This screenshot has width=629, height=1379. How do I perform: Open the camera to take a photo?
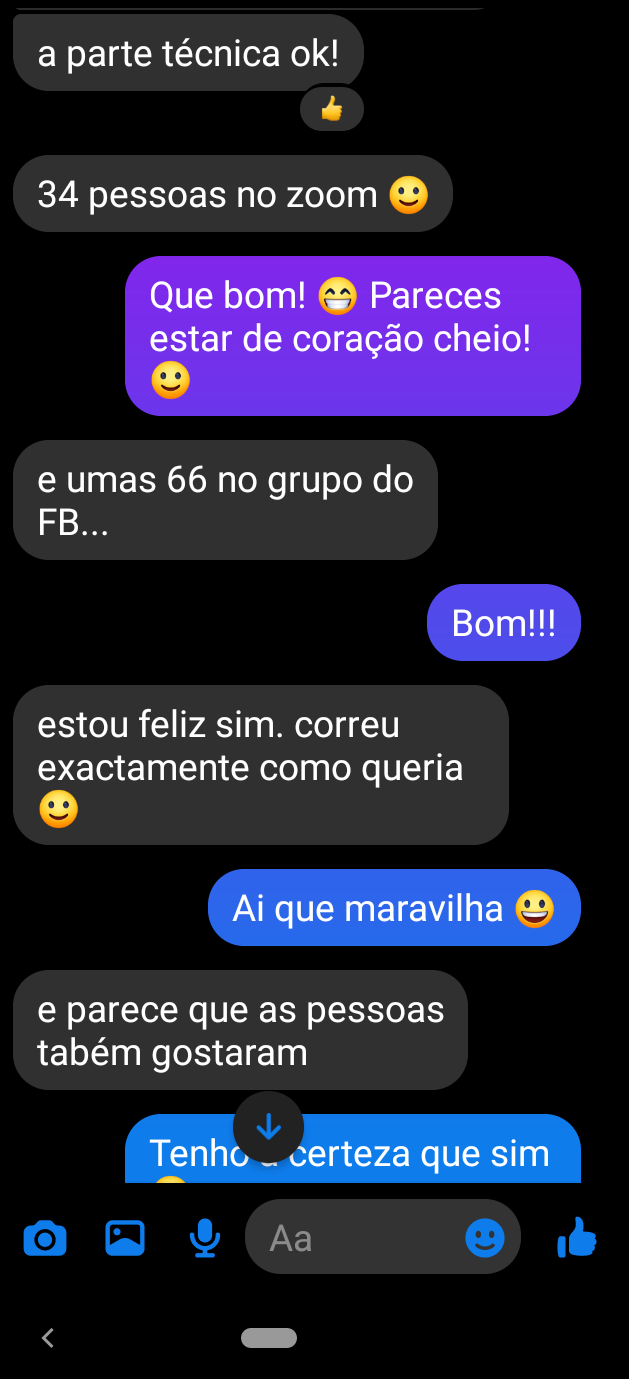click(x=45, y=1240)
